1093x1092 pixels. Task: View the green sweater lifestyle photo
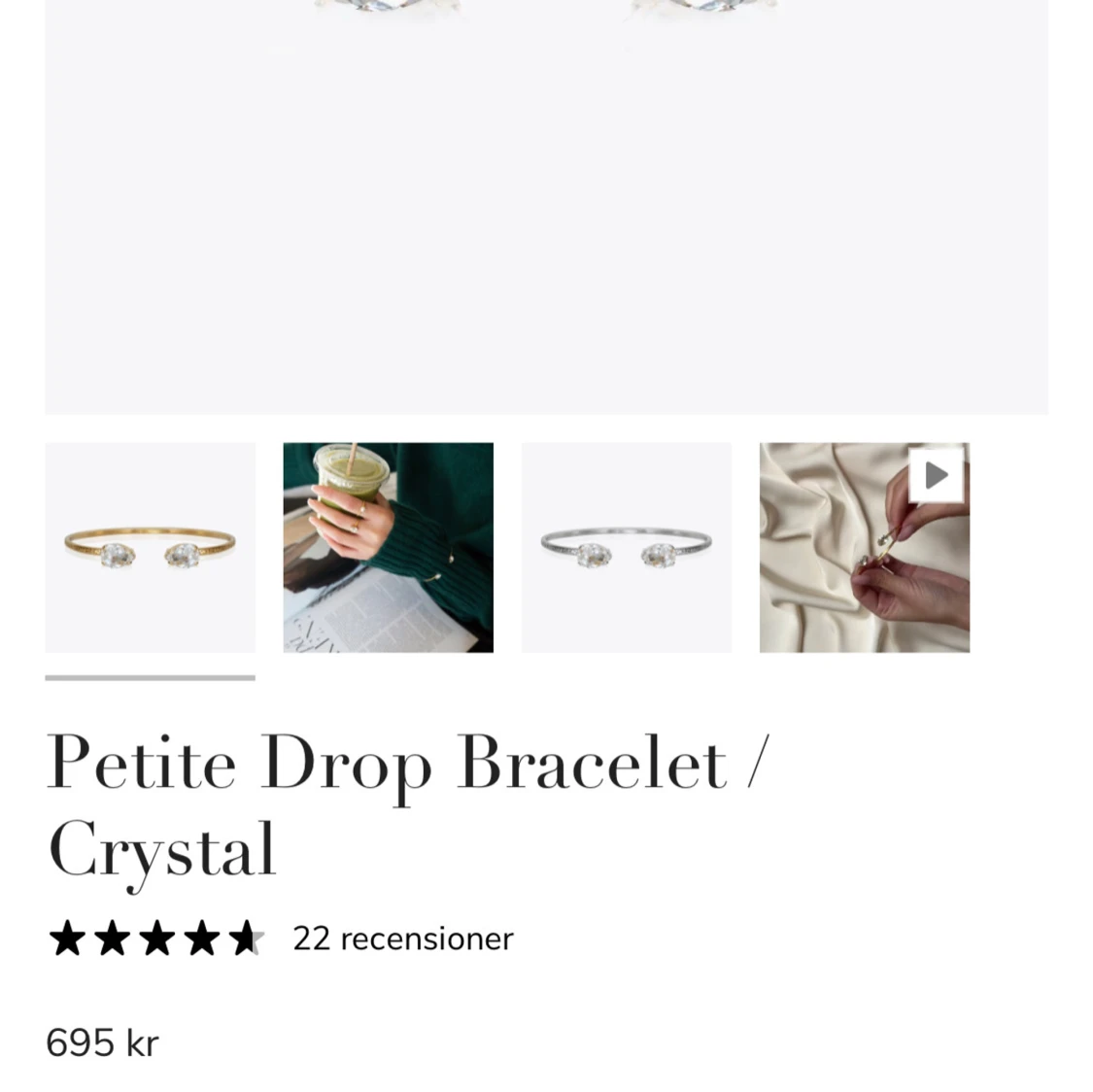pyautogui.click(x=388, y=547)
